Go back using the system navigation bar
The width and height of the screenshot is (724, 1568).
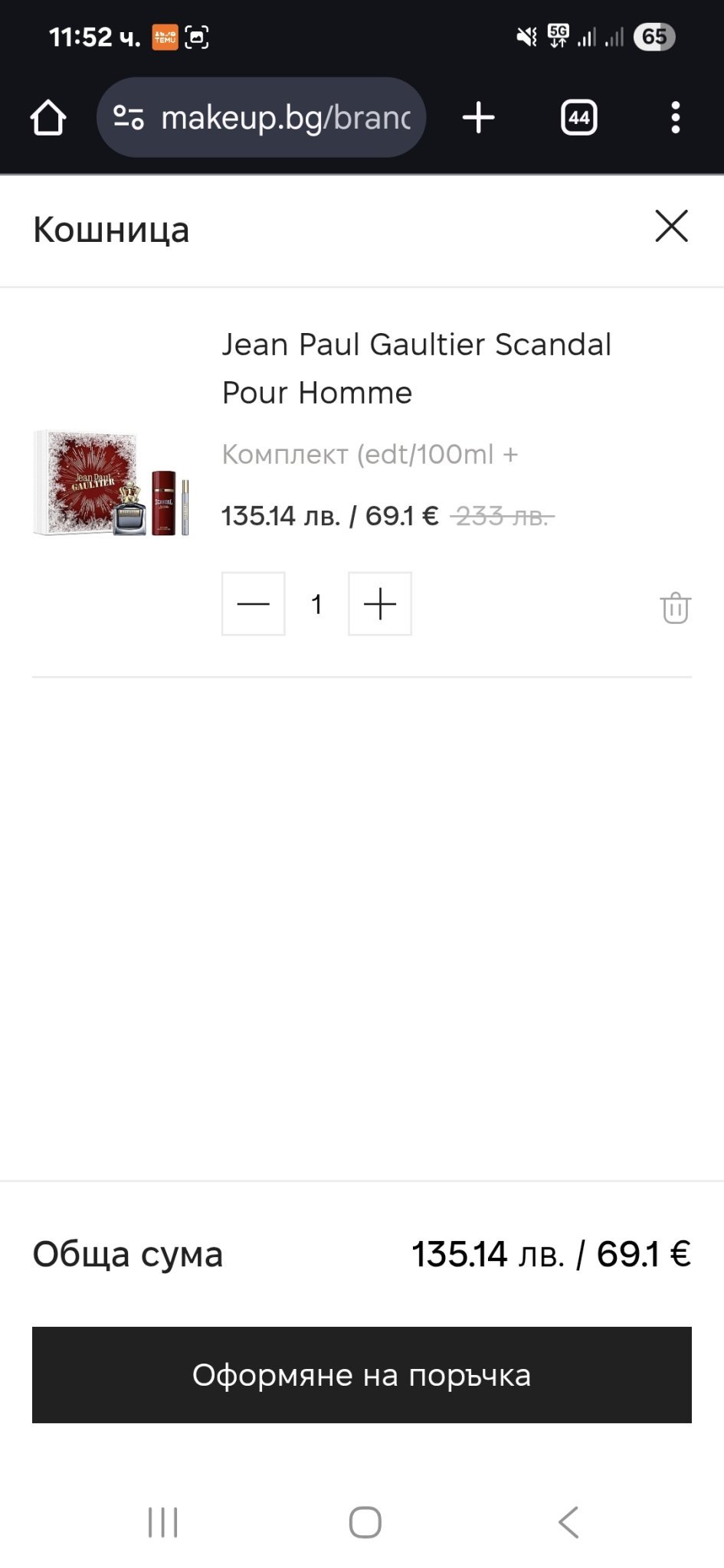click(x=568, y=1522)
